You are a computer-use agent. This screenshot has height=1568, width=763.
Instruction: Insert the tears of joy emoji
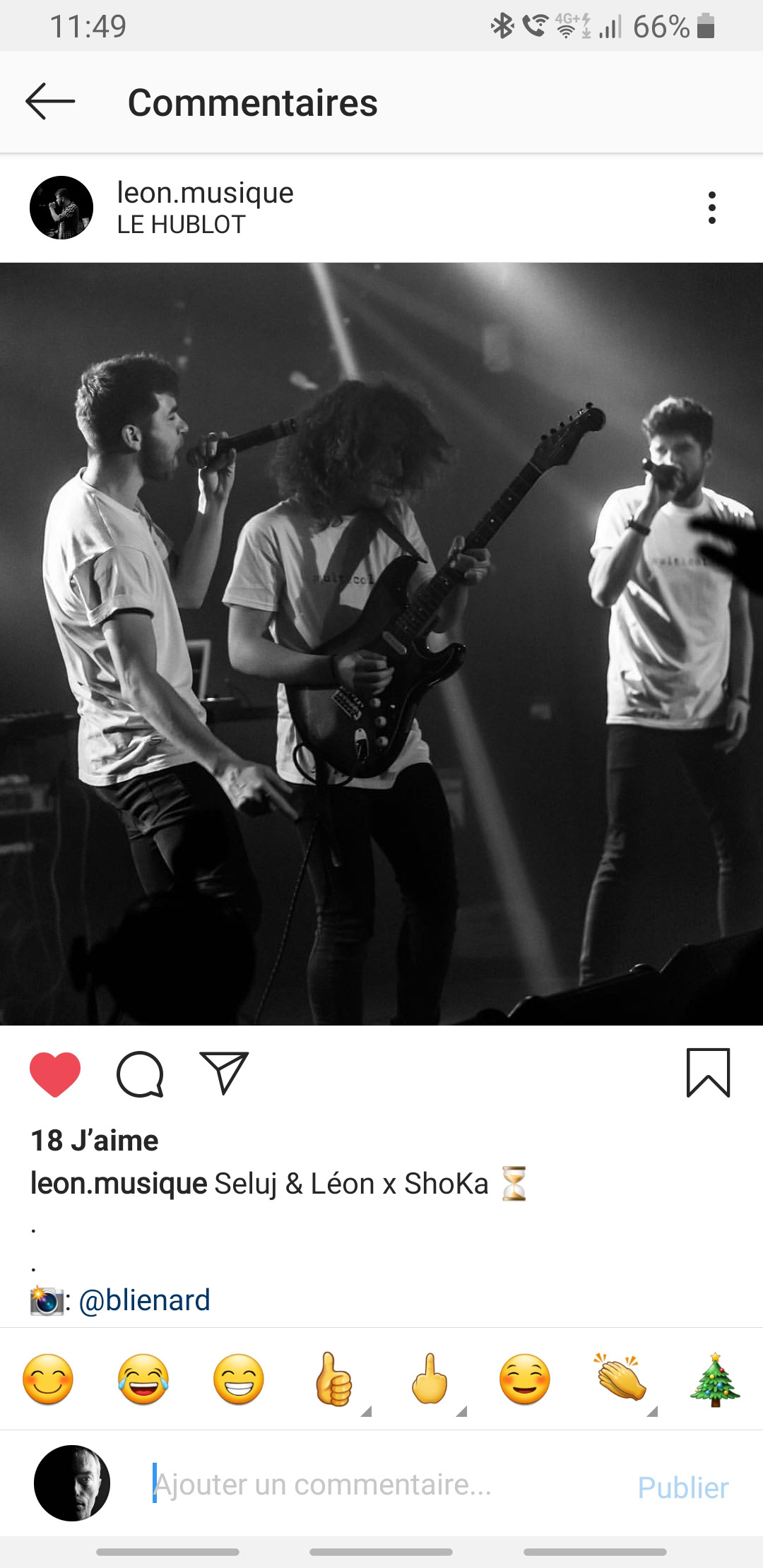tap(143, 1379)
